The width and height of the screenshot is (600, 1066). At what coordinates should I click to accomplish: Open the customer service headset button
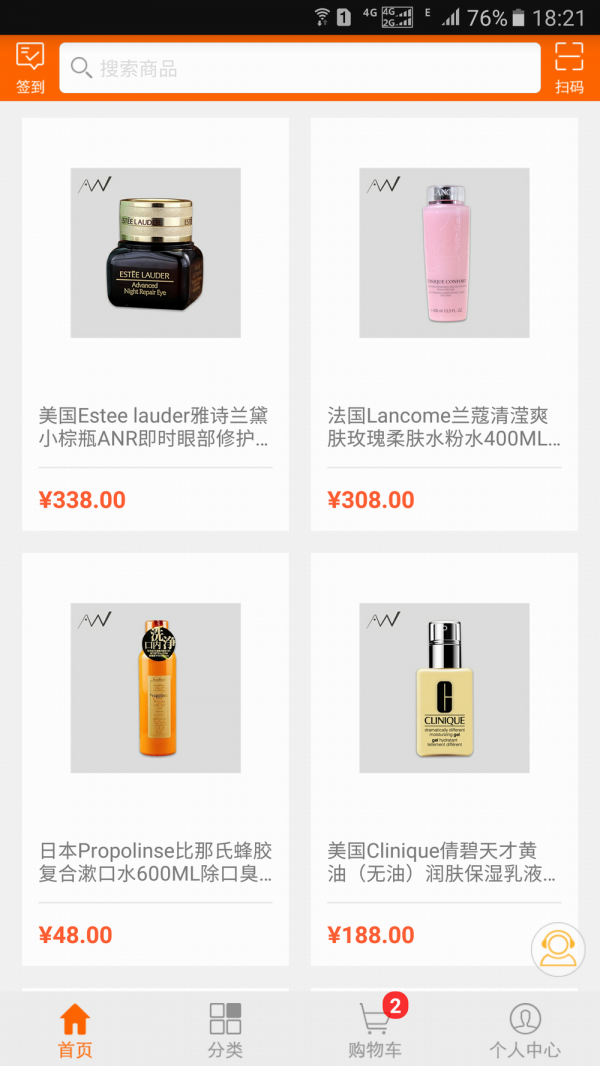tap(558, 949)
